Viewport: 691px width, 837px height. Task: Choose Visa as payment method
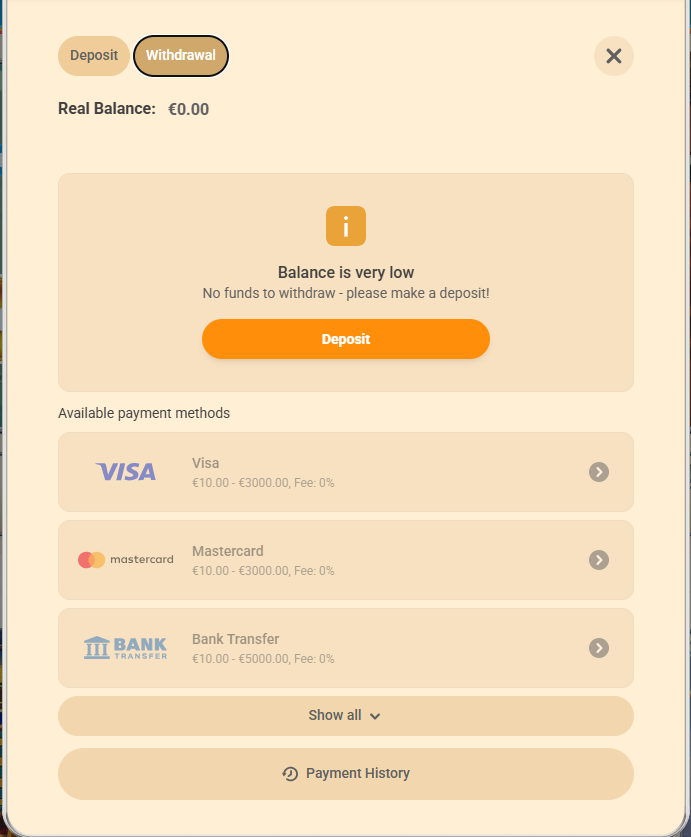(x=345, y=472)
